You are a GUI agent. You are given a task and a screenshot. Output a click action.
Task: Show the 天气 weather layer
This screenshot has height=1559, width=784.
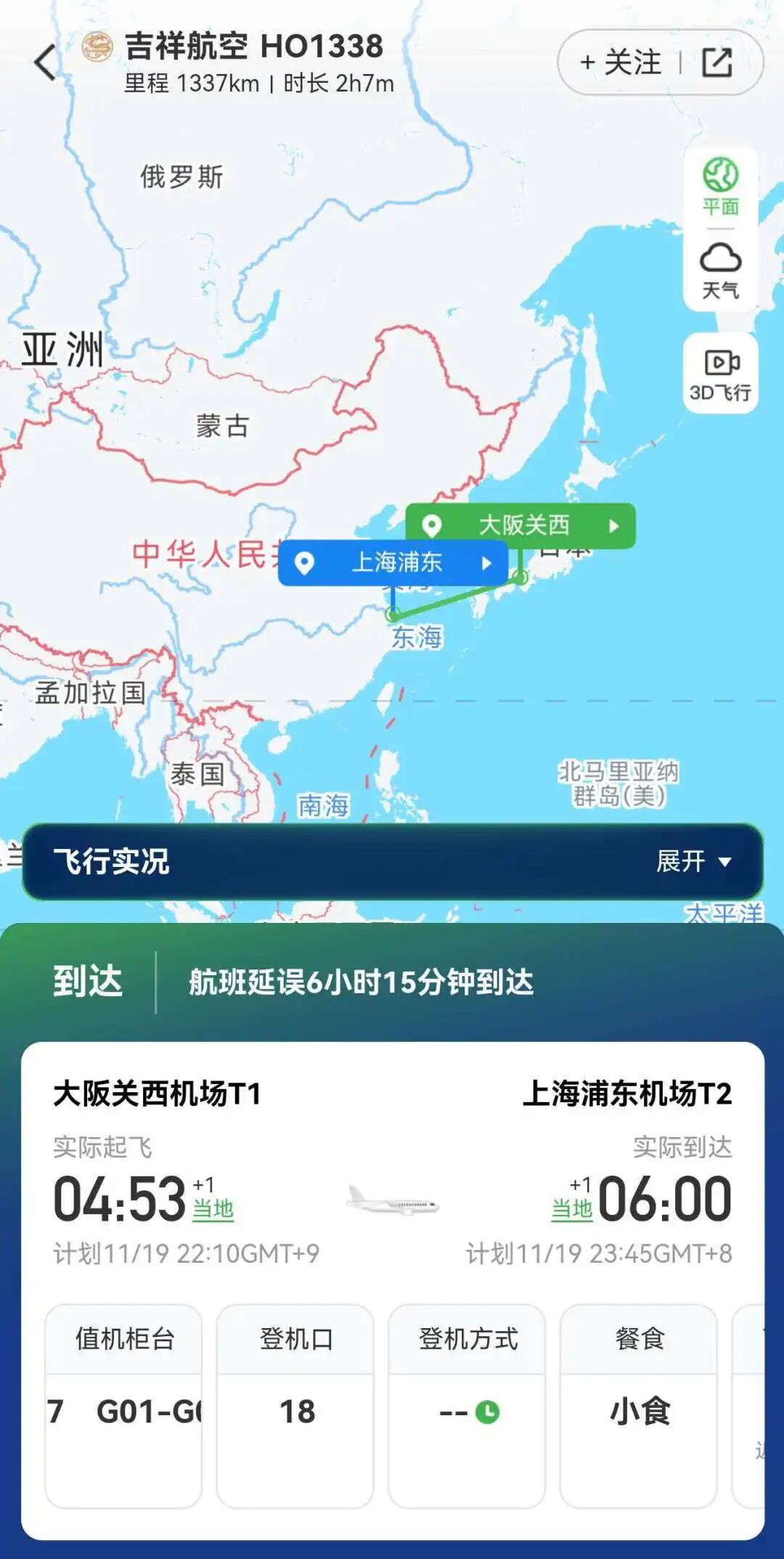720,271
